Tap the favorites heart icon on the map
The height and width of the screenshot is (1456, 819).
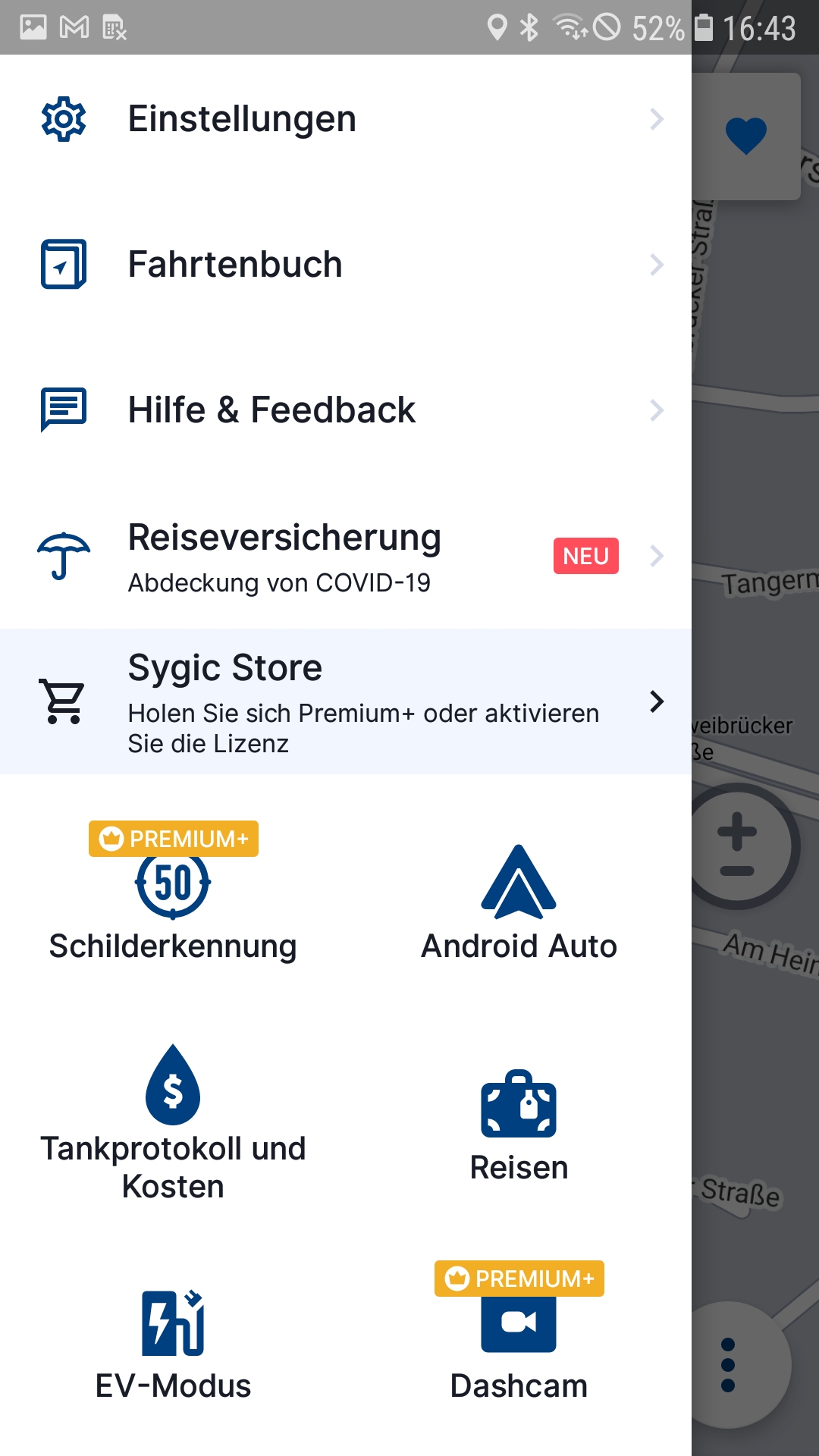746,136
